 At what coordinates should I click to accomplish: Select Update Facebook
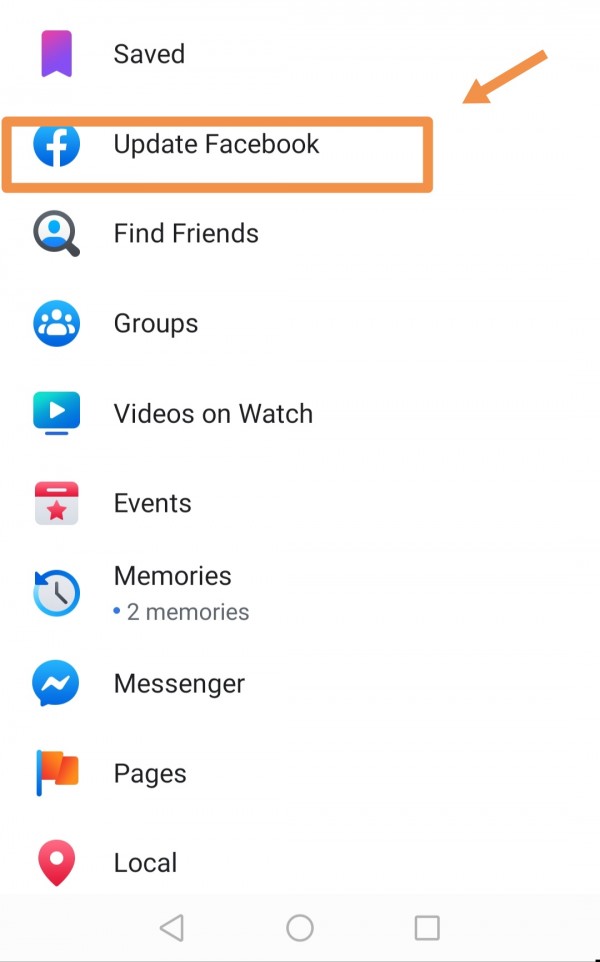click(x=216, y=145)
